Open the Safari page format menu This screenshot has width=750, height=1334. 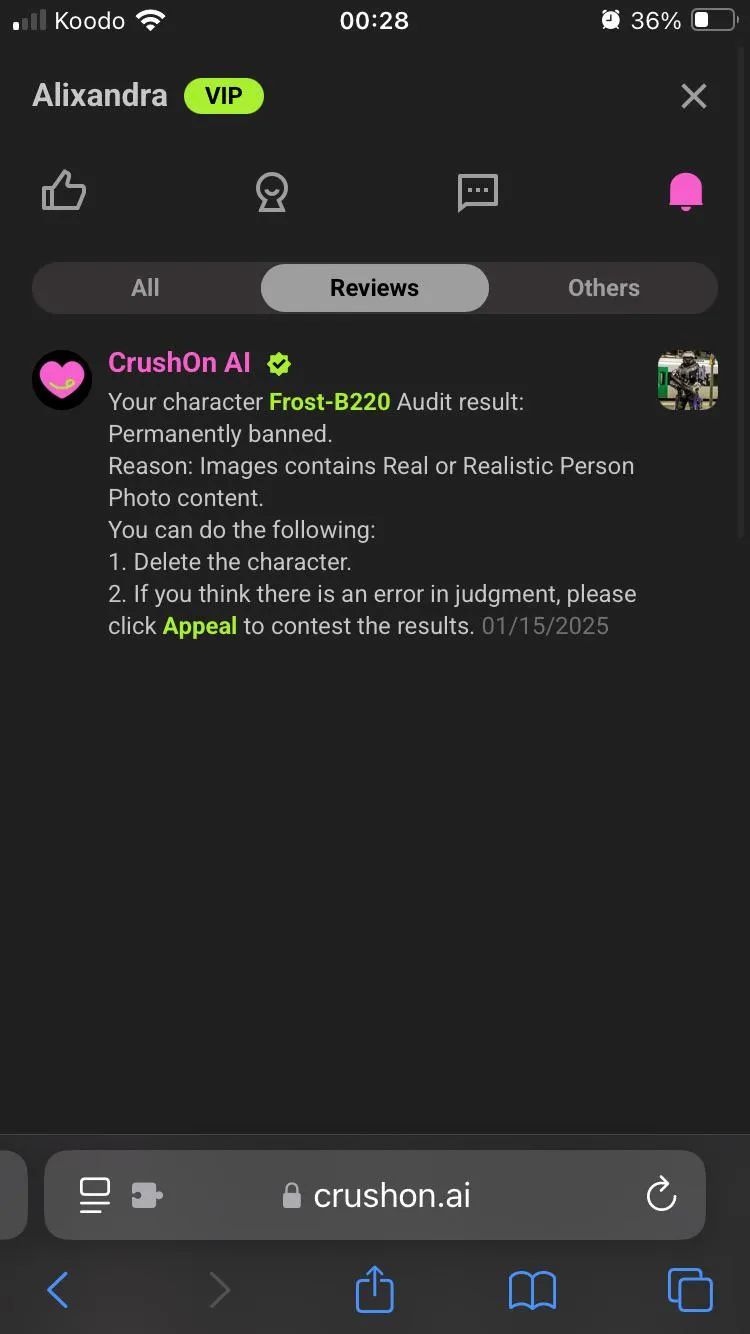pyautogui.click(x=95, y=1195)
